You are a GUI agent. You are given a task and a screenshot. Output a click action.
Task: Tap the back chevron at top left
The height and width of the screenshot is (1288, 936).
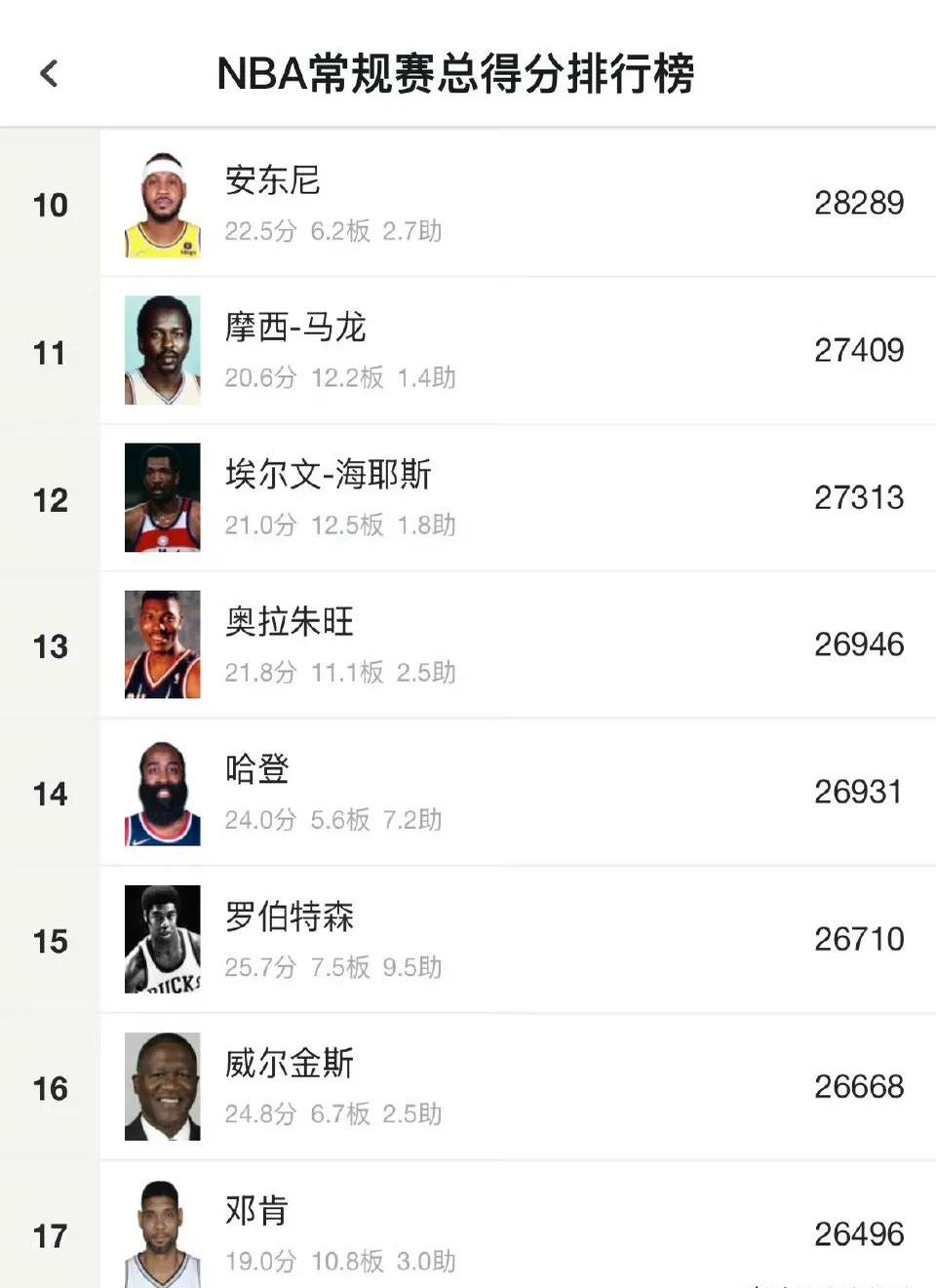coord(48,73)
